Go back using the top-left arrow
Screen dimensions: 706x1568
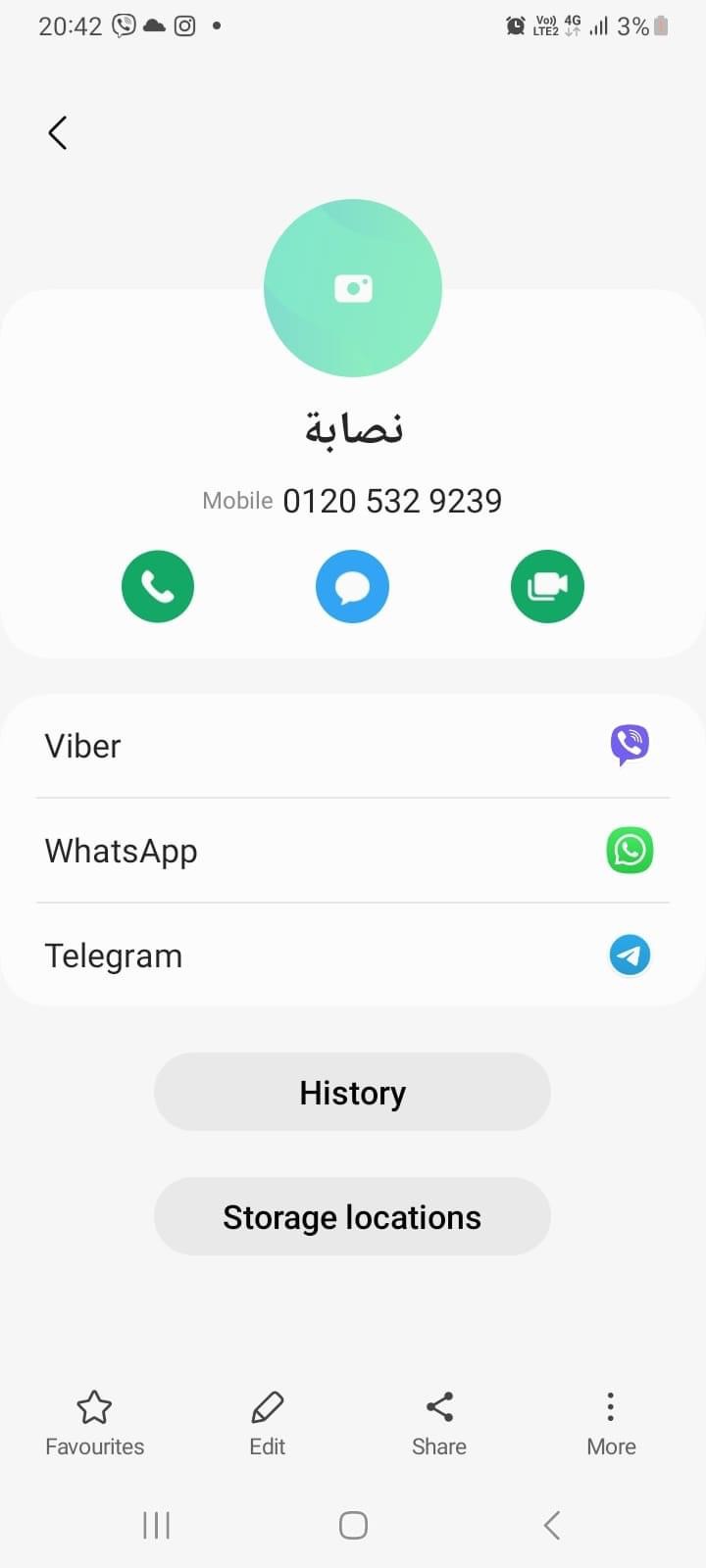click(57, 132)
